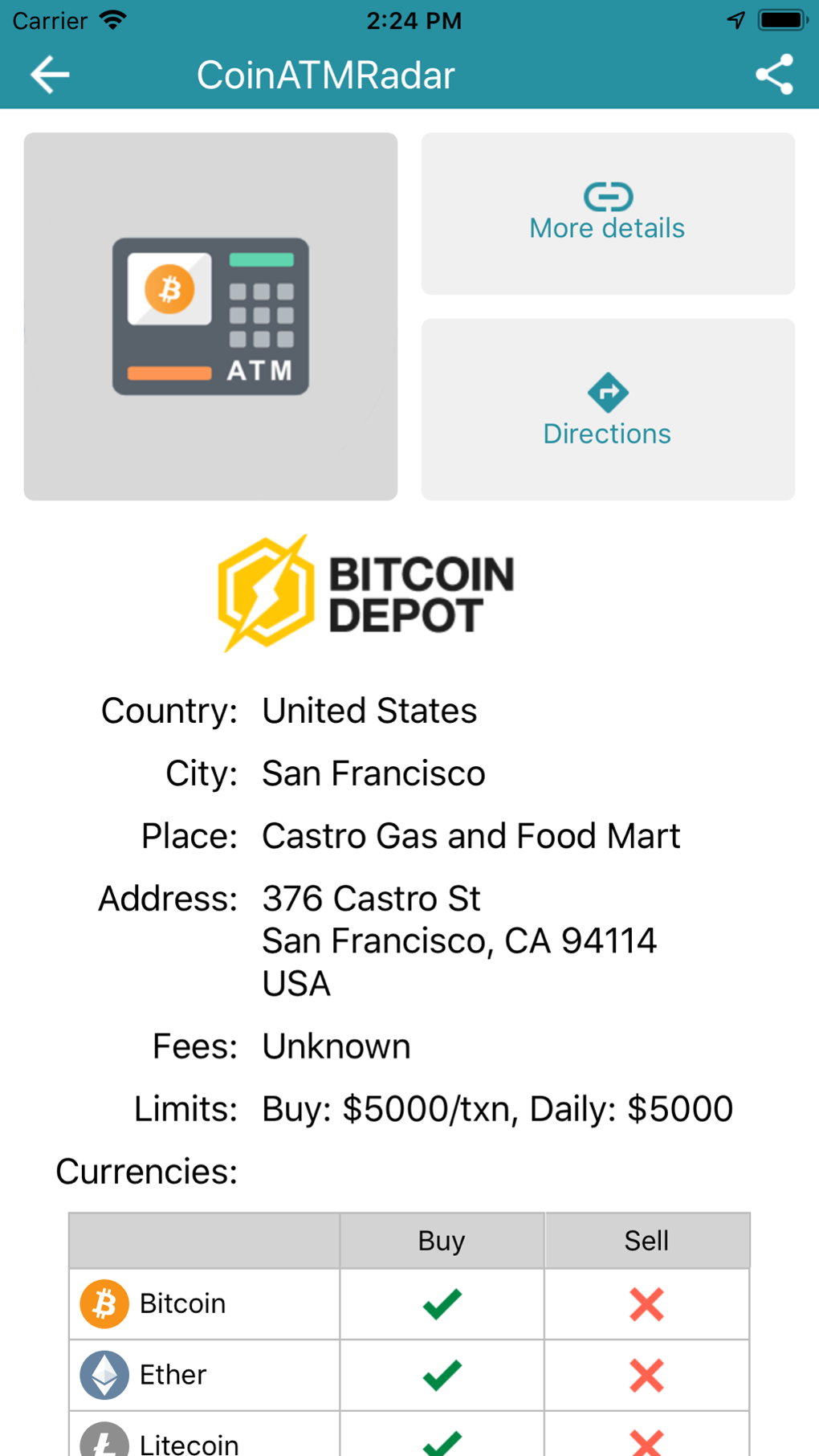Image resolution: width=819 pixels, height=1456 pixels.
Task: Tap the Directions arrow diamond icon
Action: (x=608, y=391)
